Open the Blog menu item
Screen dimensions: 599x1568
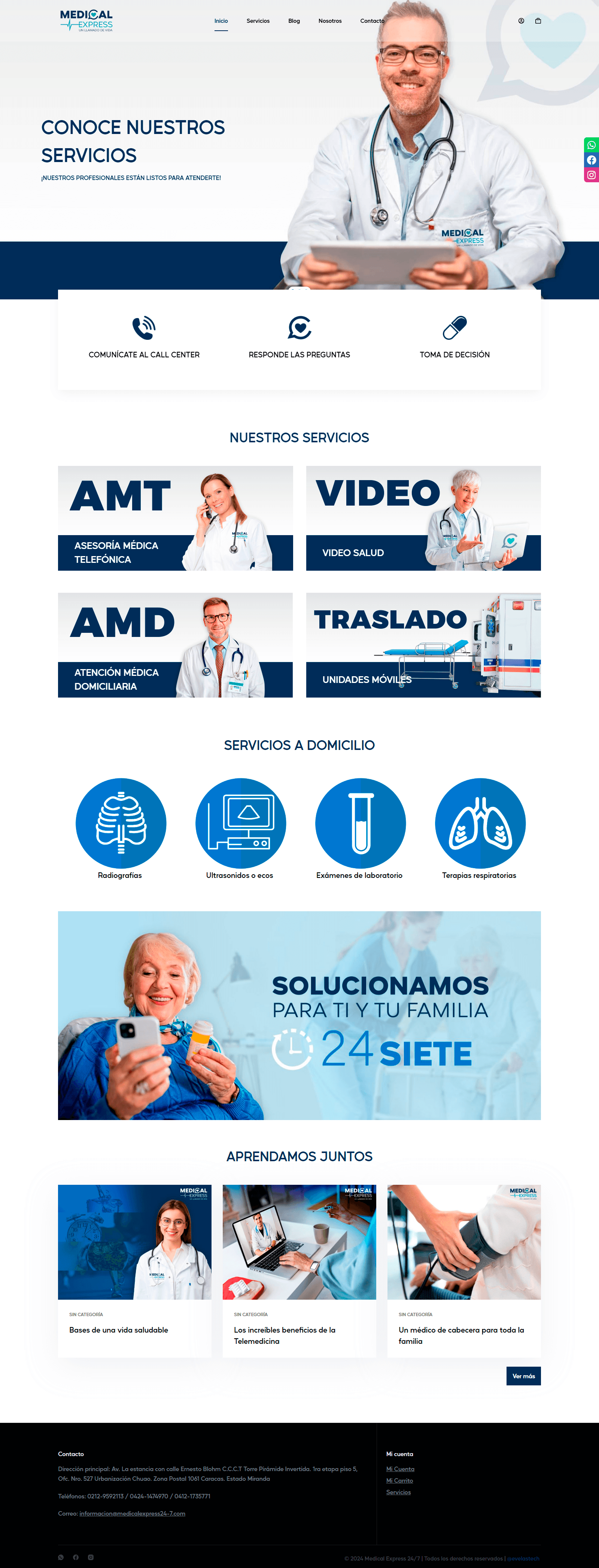294,21
